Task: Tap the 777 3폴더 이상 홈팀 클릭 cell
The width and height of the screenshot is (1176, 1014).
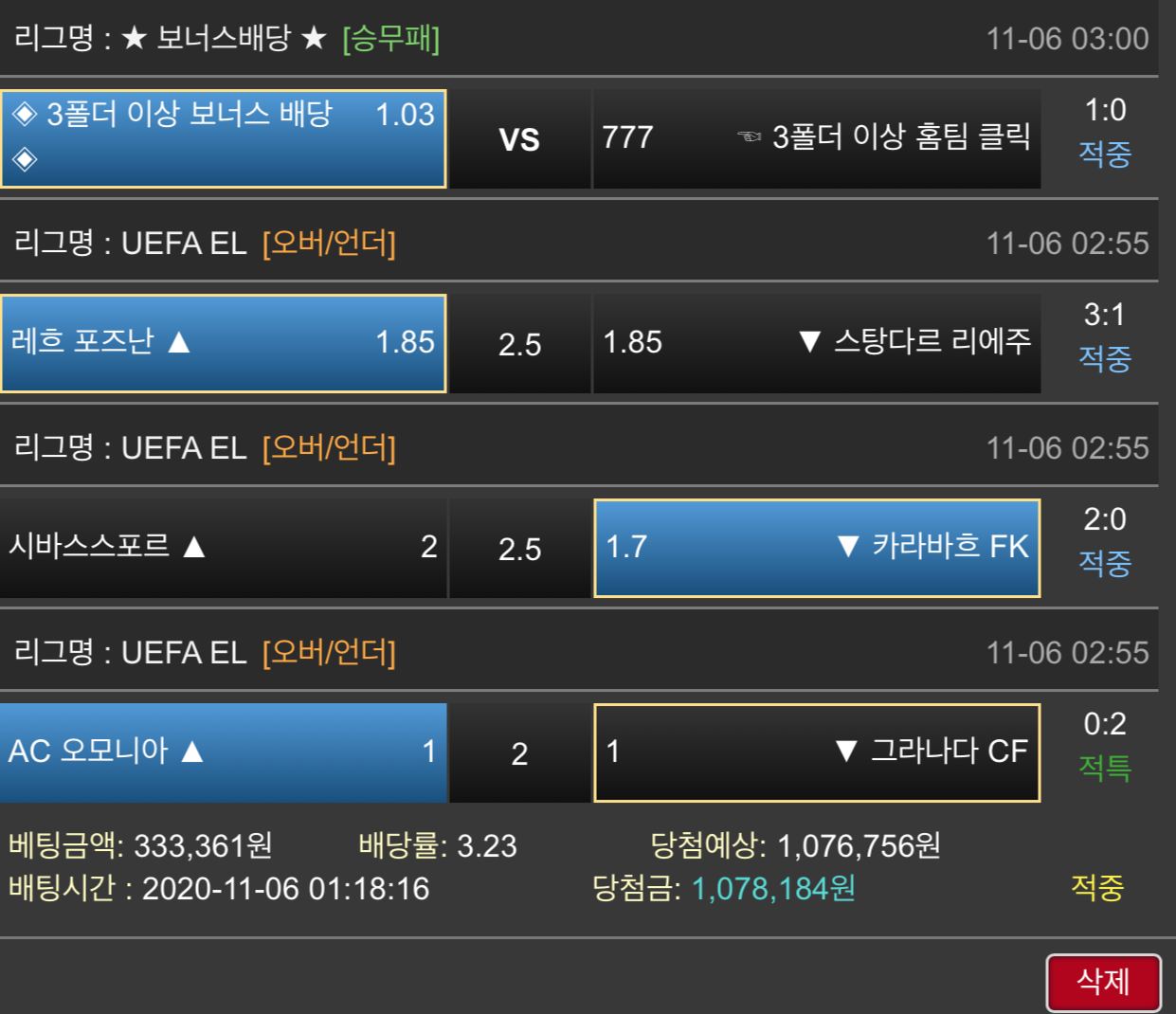Action: pyautogui.click(x=816, y=138)
